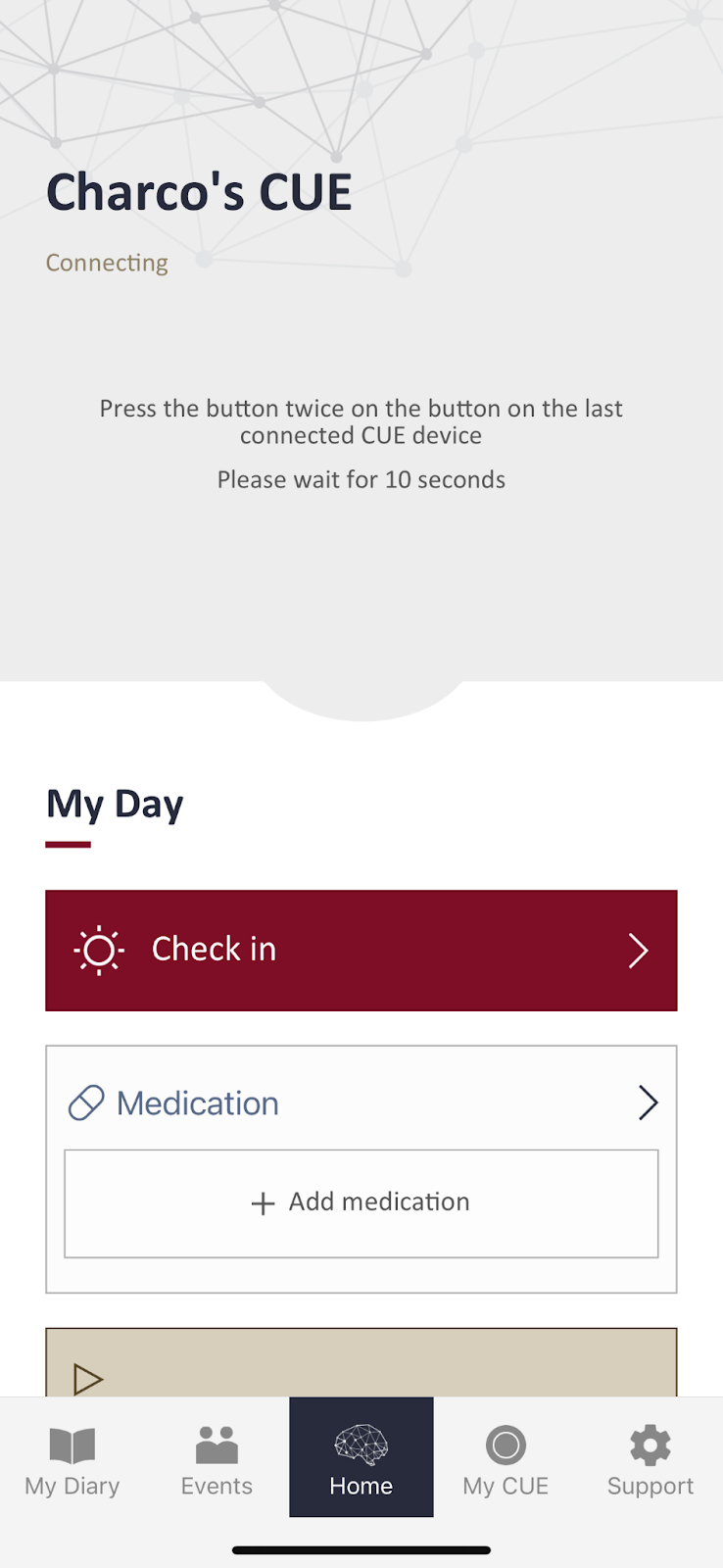Select the Events people icon
Viewport: 723px width, 1568px height.
click(x=217, y=1442)
